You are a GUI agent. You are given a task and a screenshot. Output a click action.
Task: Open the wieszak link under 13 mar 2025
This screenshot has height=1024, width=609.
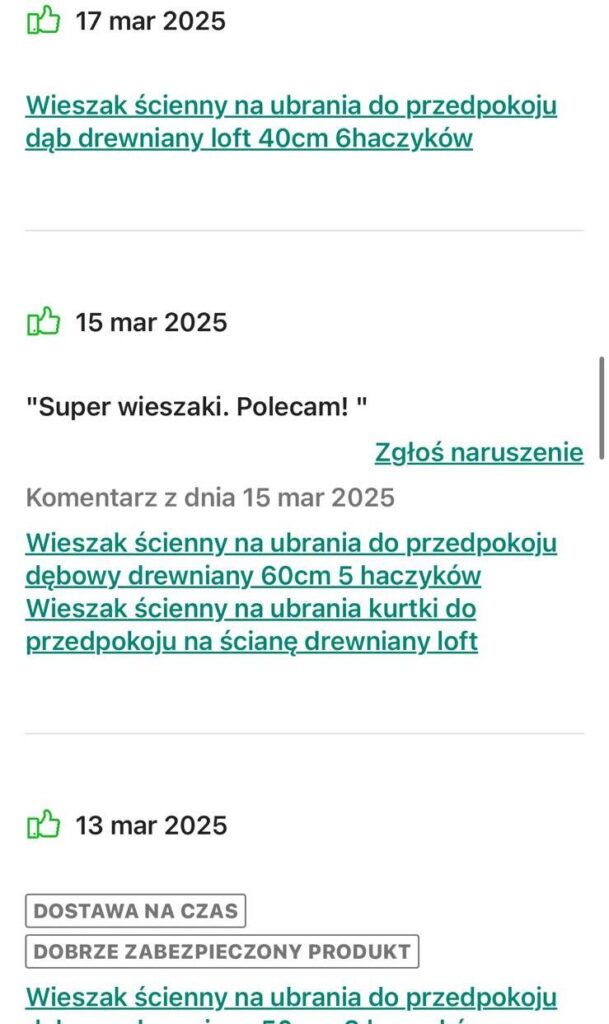click(290, 997)
